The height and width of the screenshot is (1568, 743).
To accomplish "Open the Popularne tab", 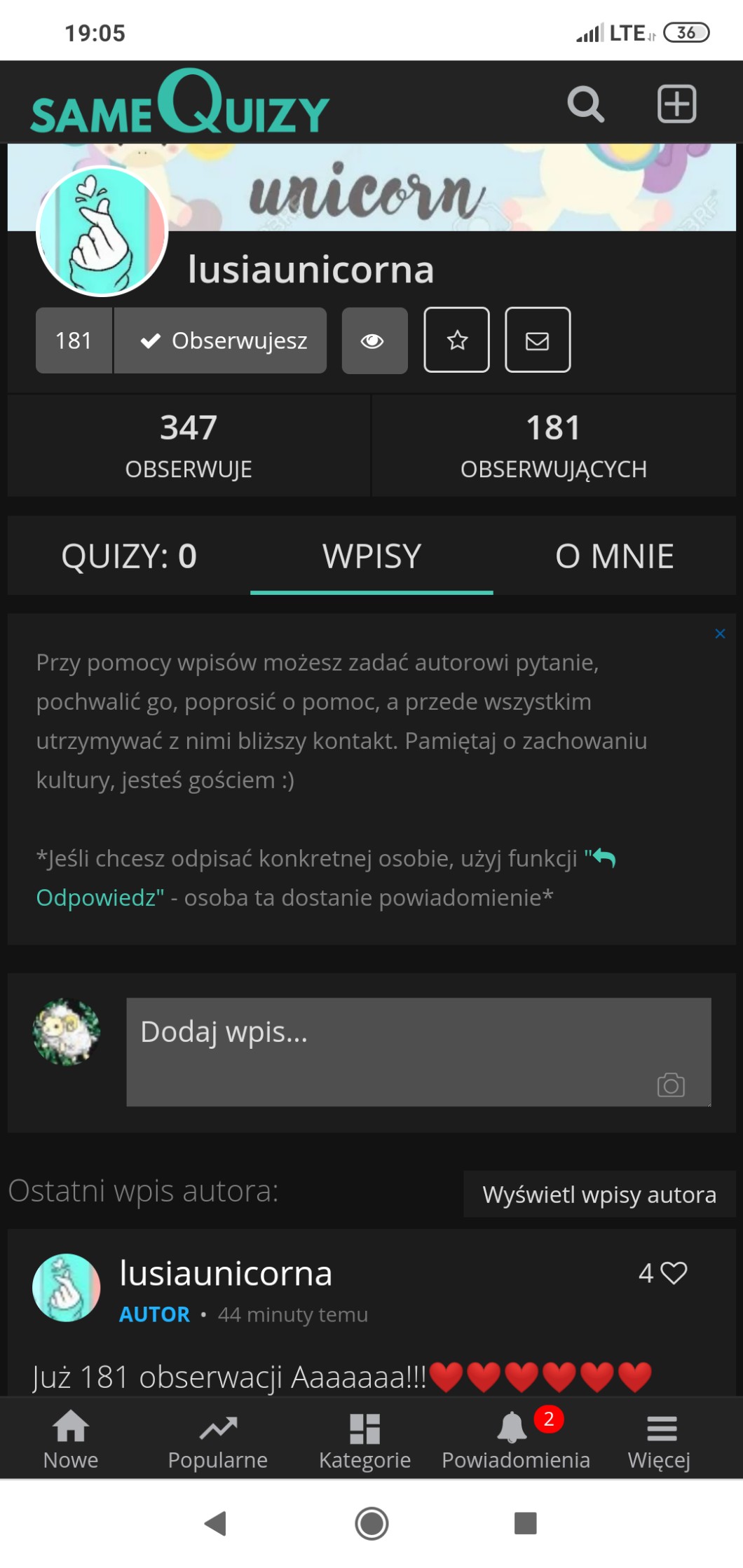I will (x=218, y=1440).
